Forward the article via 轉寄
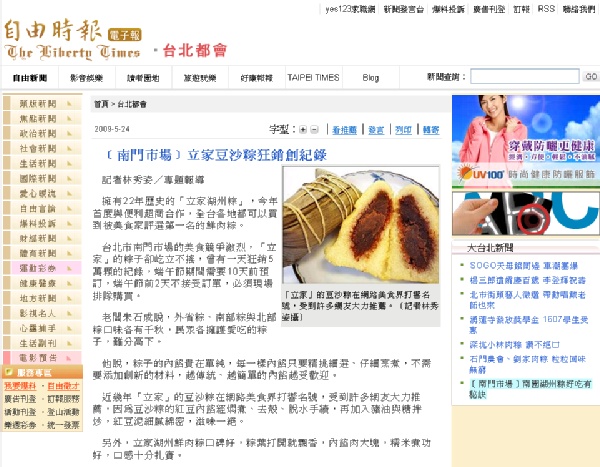The height and width of the screenshot is (467, 600). (430, 130)
